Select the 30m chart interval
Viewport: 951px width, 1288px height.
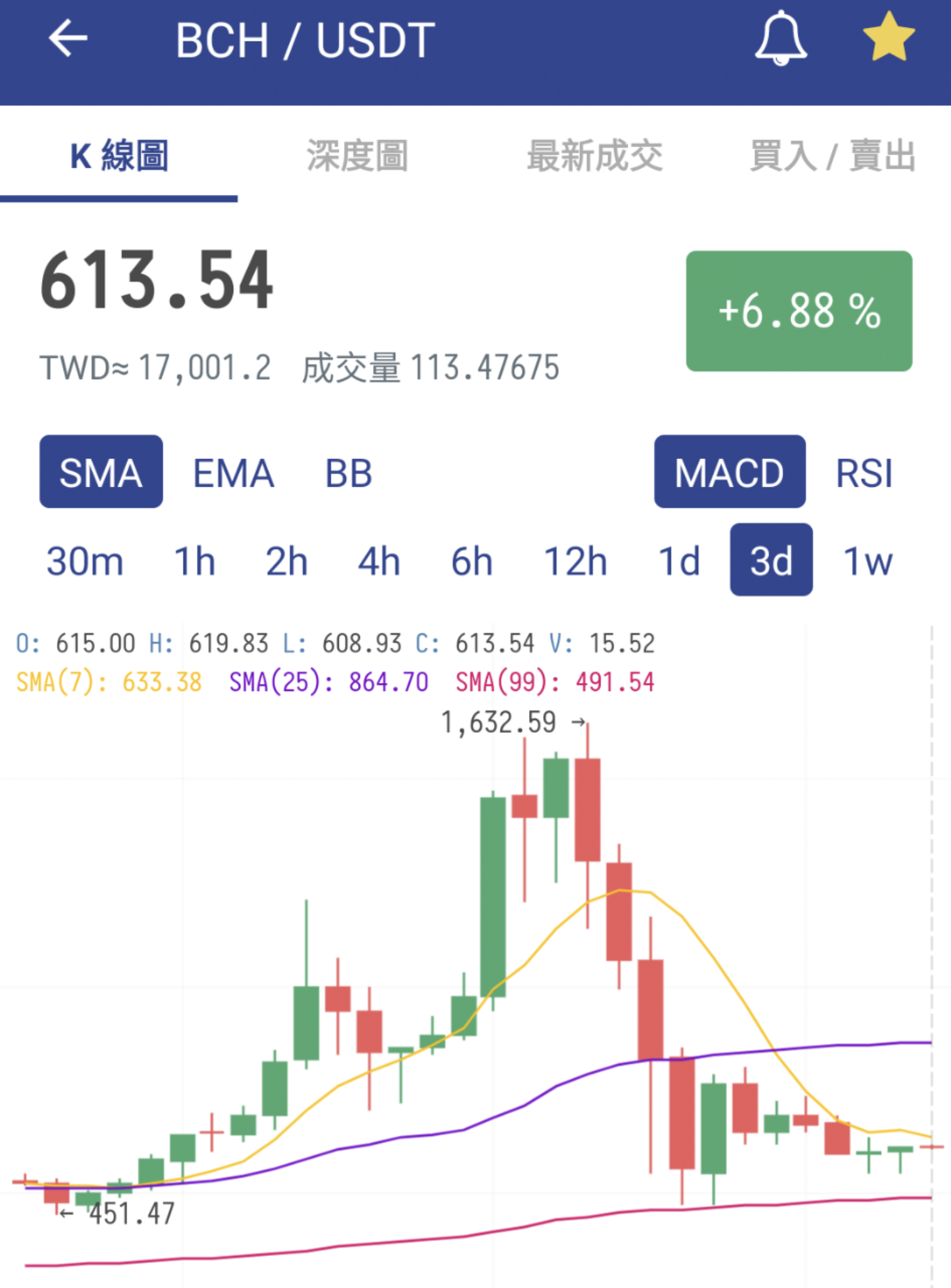(x=85, y=561)
